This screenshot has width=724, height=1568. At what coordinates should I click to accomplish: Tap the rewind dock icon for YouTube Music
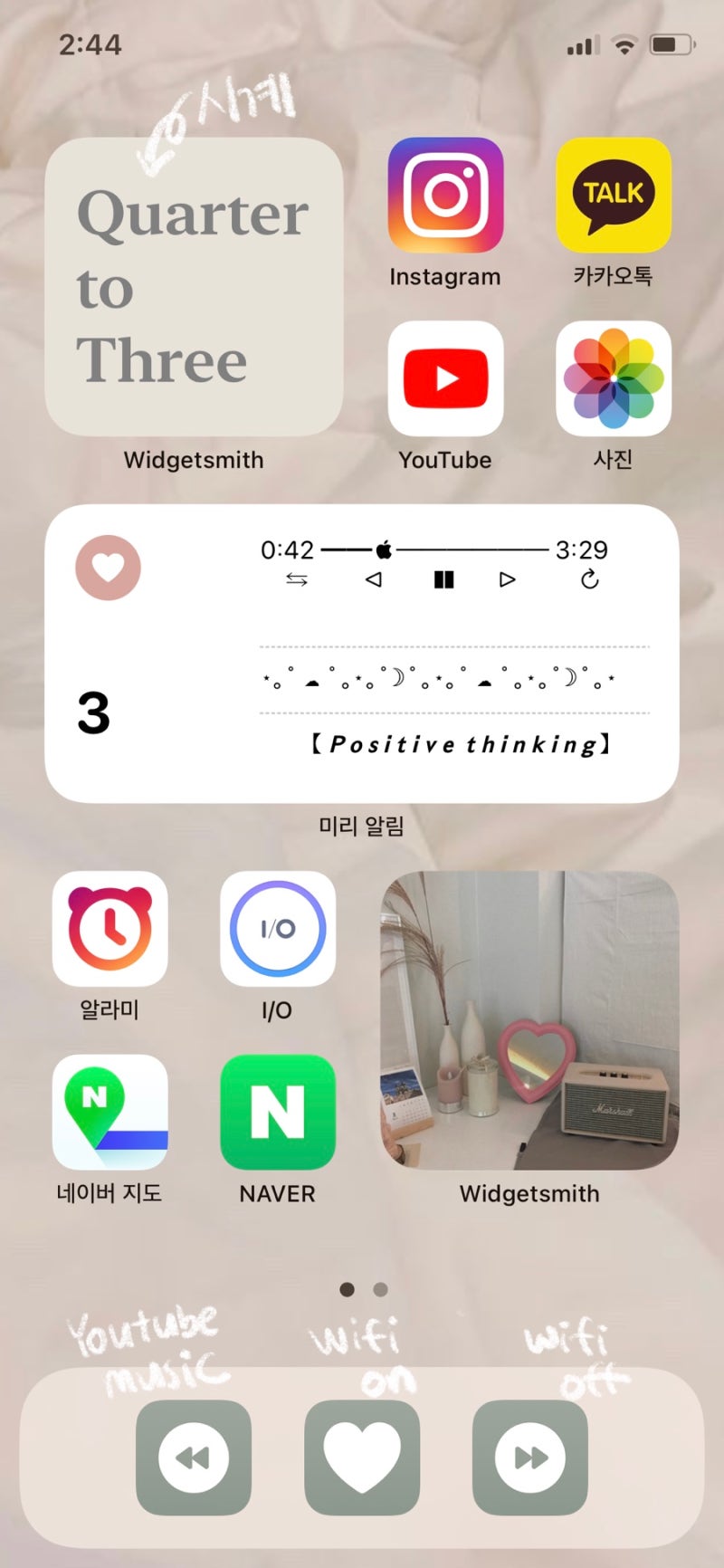click(x=193, y=1457)
